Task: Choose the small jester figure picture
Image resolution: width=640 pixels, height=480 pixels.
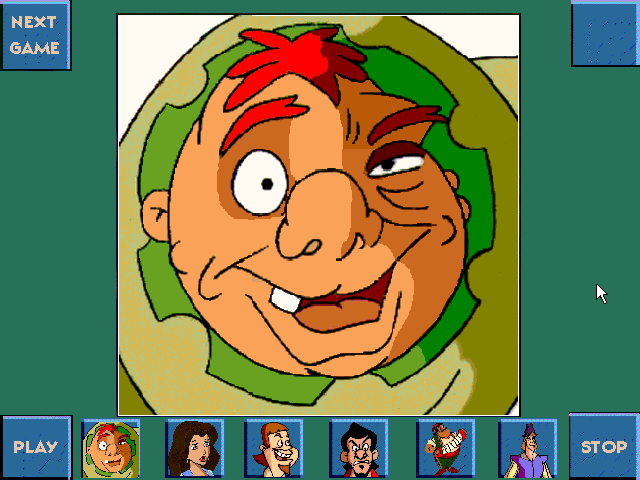Action: pyautogui.click(x=445, y=449)
